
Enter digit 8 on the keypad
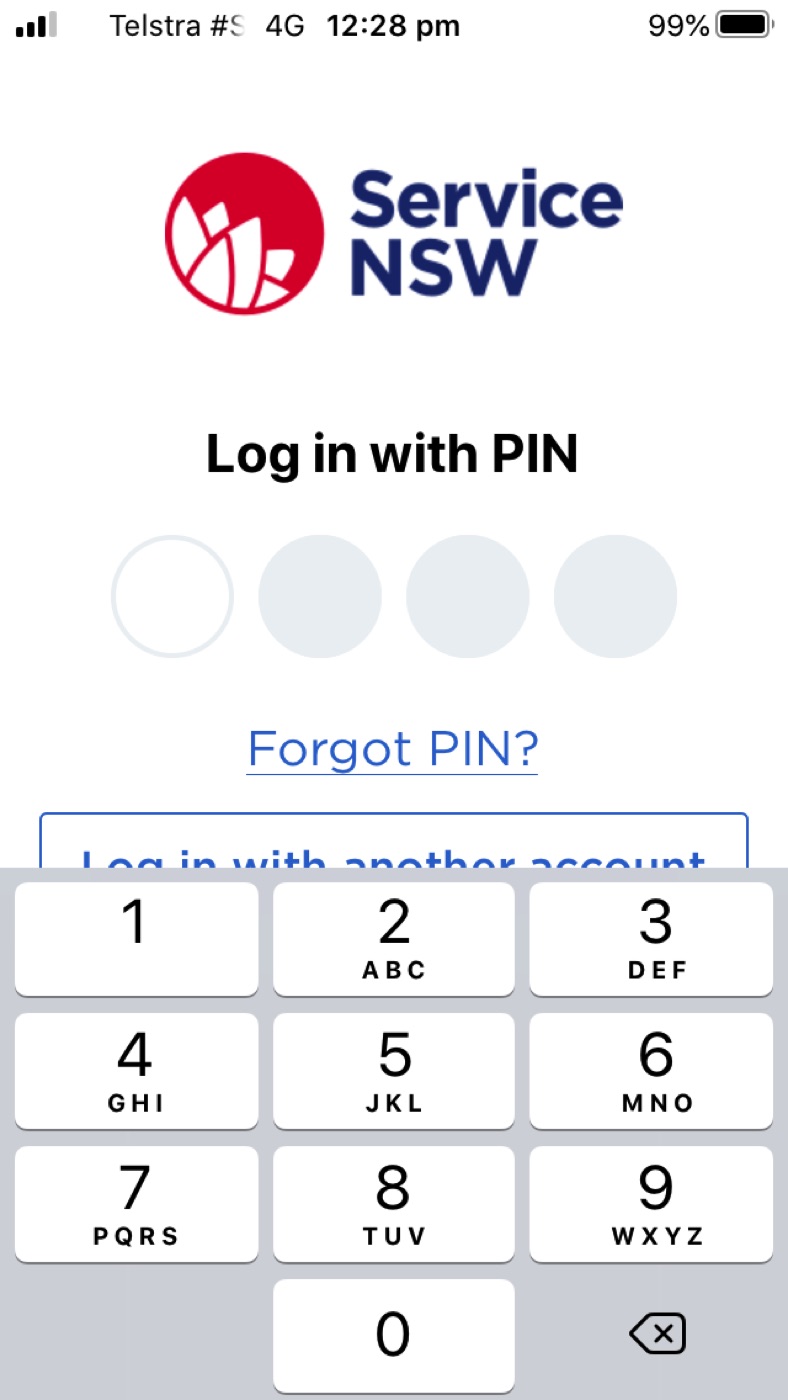tap(394, 1204)
